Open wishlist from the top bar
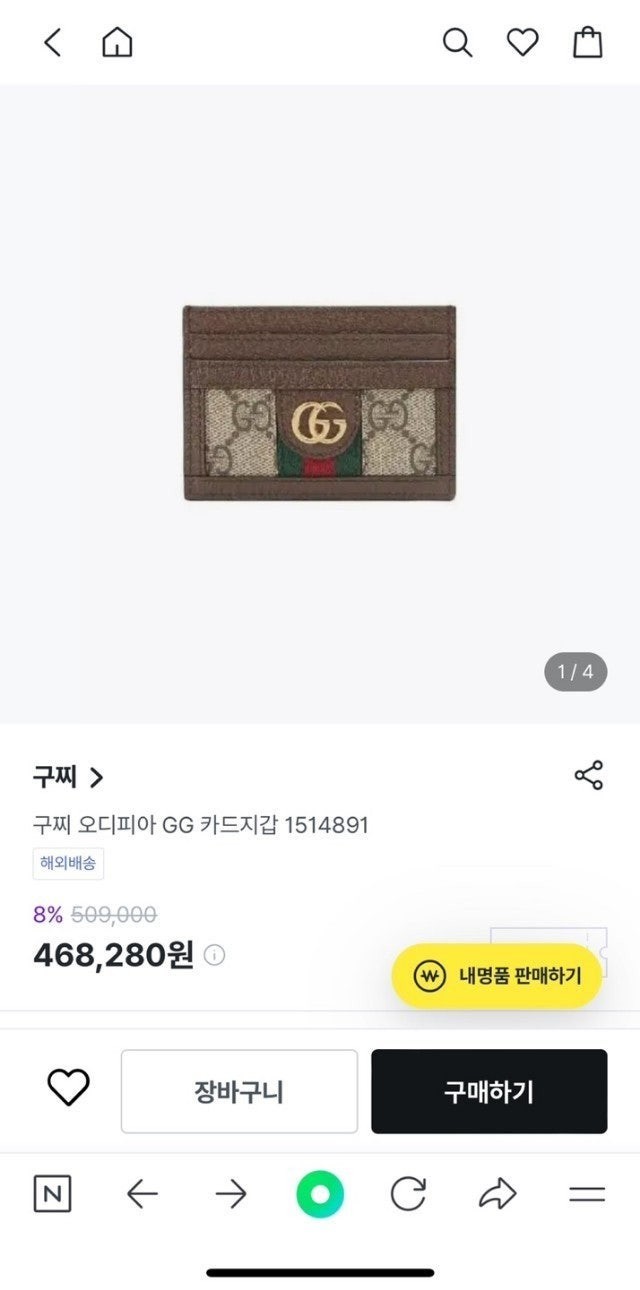The height and width of the screenshot is (1290, 640). coord(522,42)
